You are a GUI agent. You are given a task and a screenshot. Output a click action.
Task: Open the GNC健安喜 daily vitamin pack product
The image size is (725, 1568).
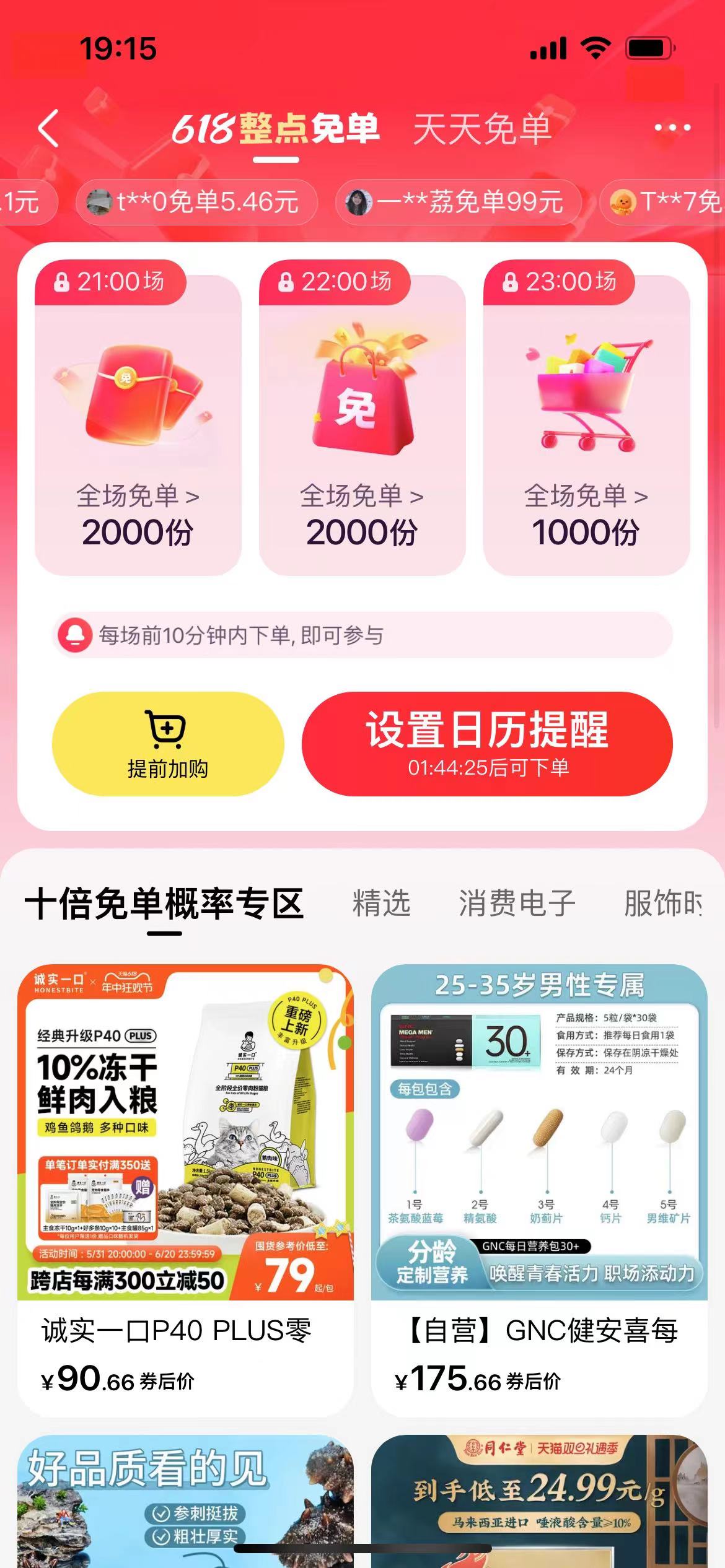coord(539,1189)
